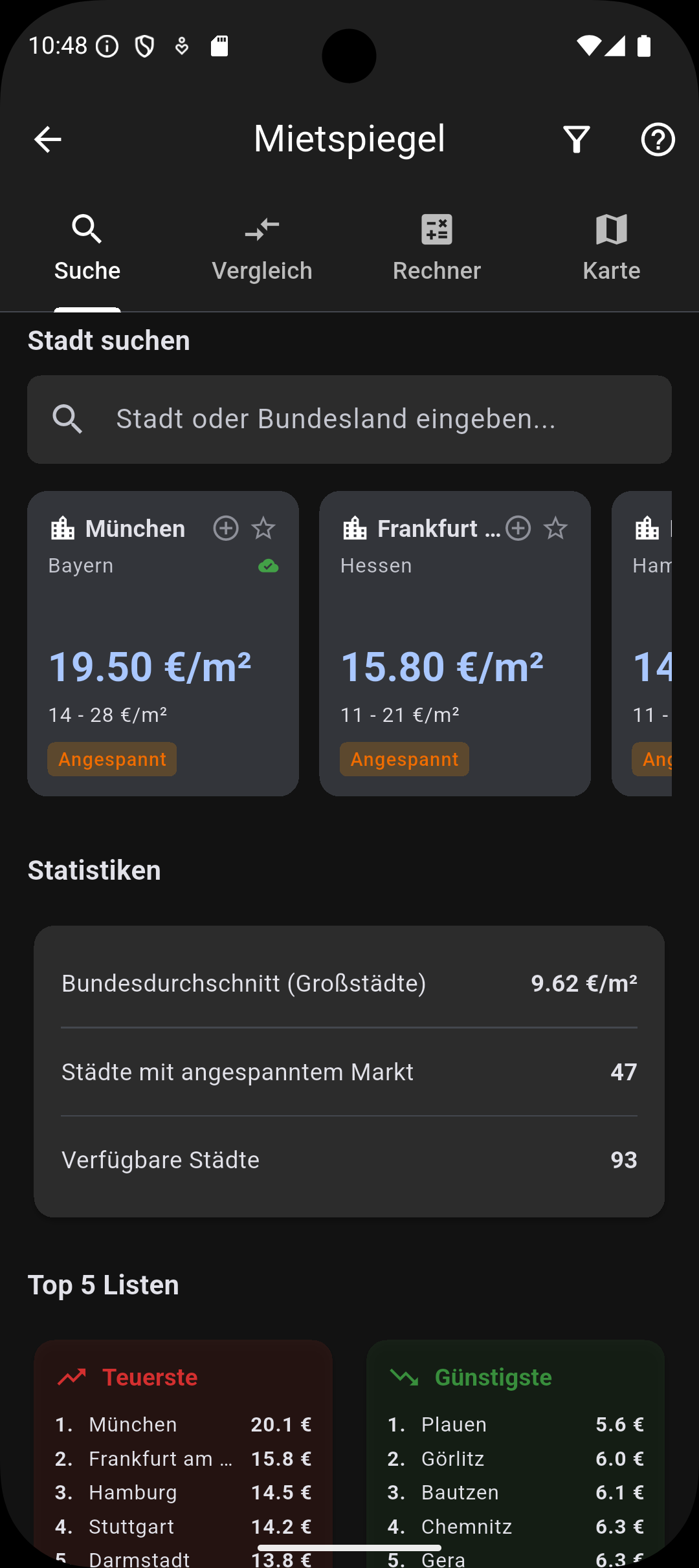Toggle the star on the Frankfurt card

pos(555,529)
